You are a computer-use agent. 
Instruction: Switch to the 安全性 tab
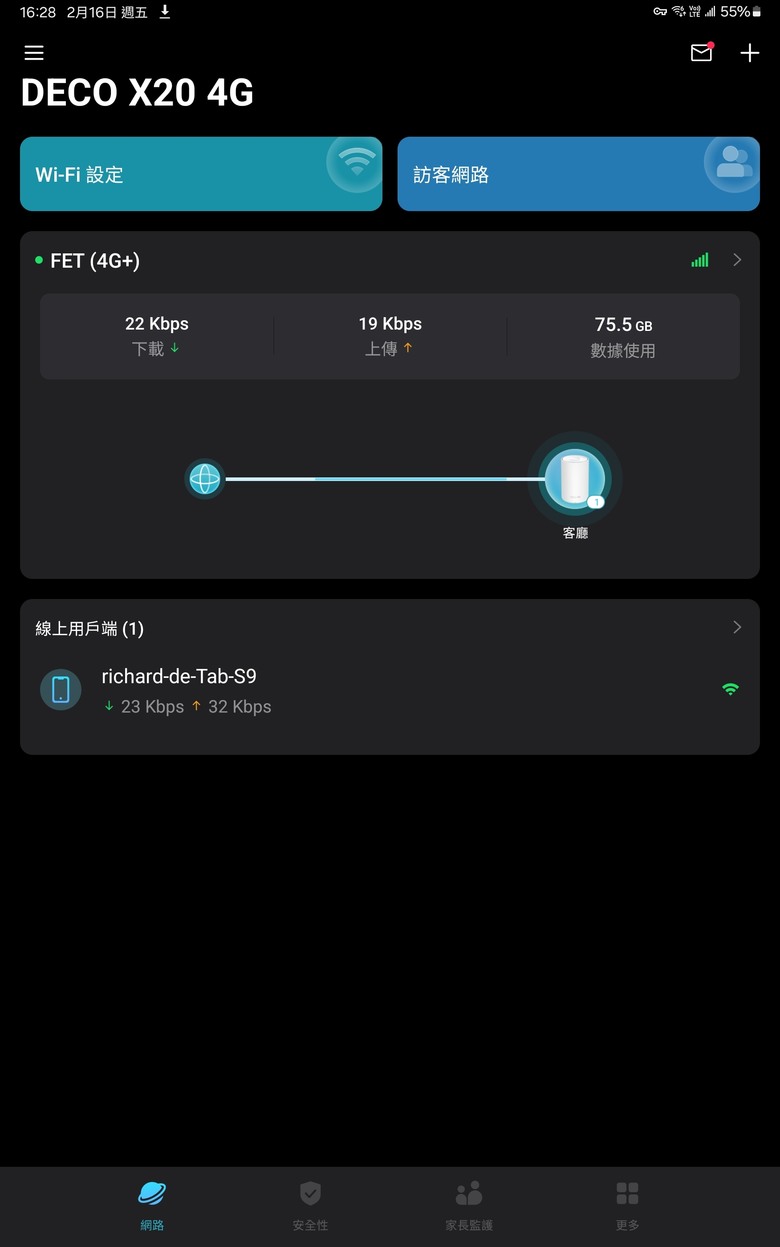pyautogui.click(x=310, y=1205)
